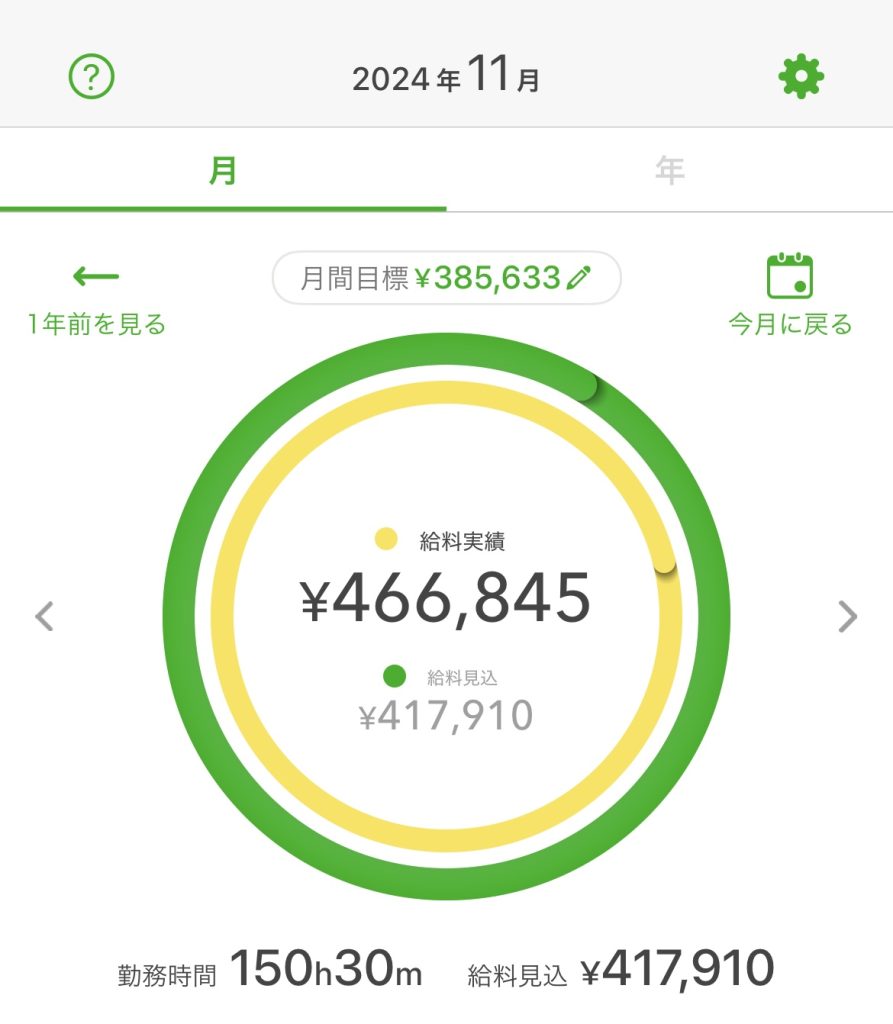Go to the previous month
The image size is (893, 1024).
pos(44,616)
